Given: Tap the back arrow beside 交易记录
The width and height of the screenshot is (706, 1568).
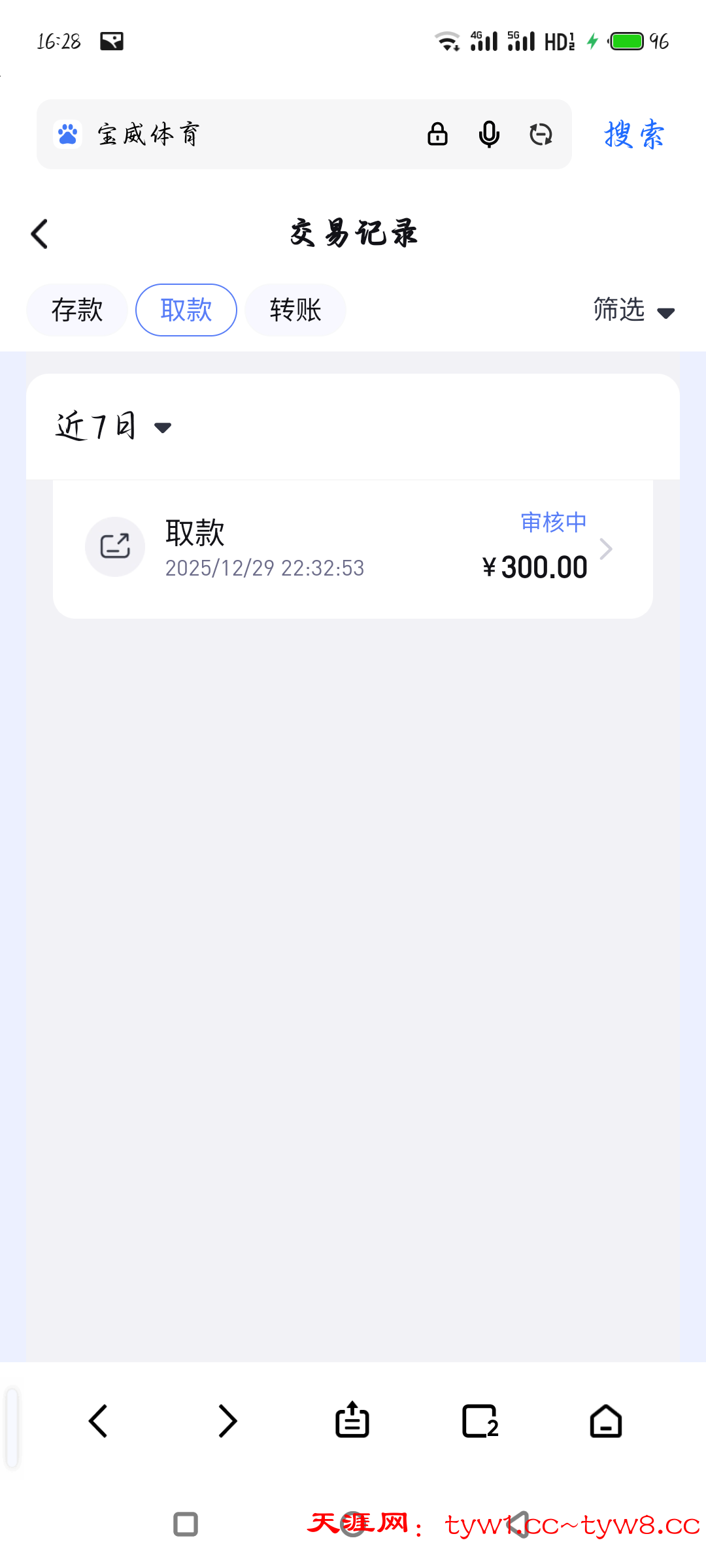Looking at the screenshot, I should (39, 233).
